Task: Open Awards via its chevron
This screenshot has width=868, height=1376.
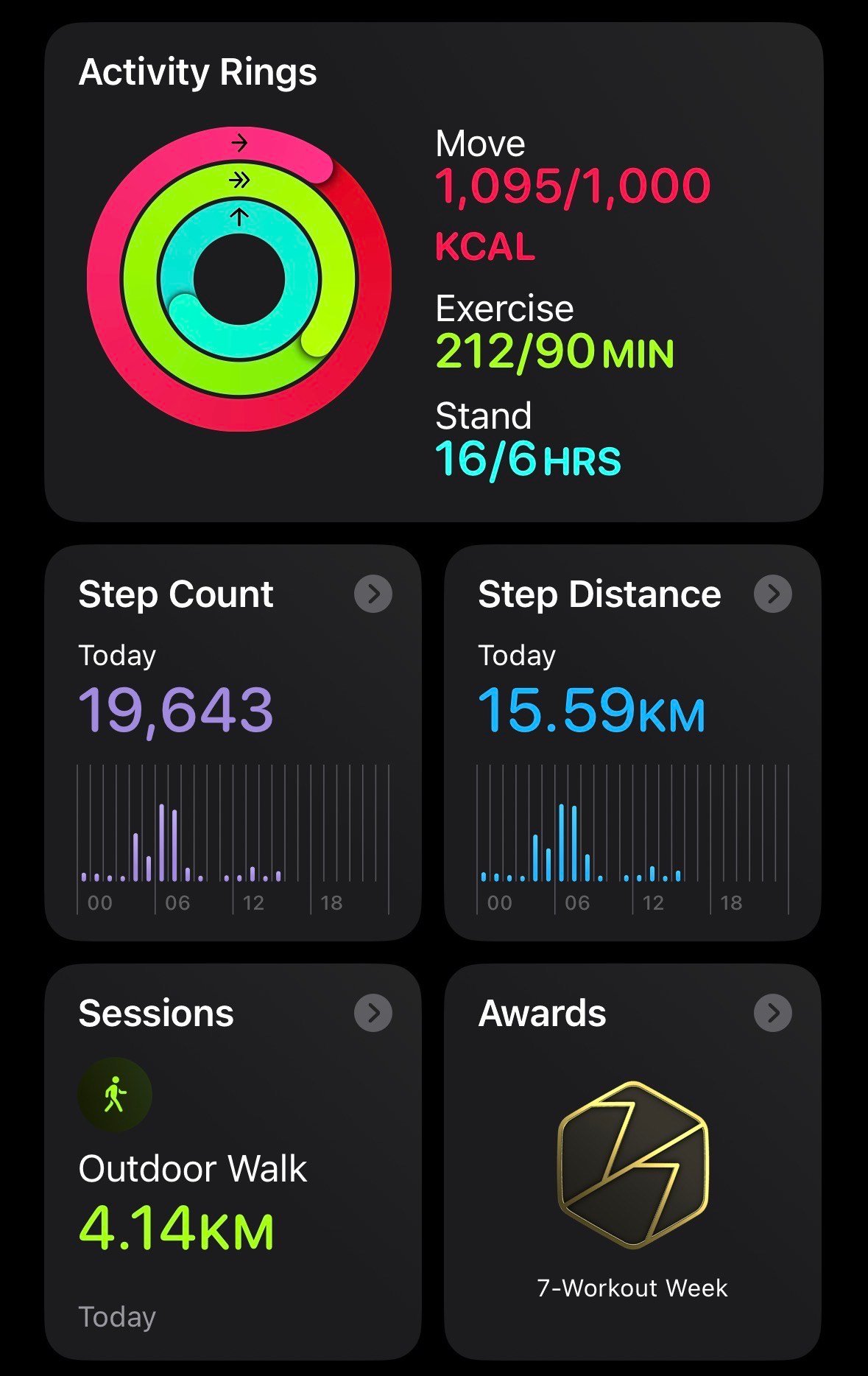Action: click(x=773, y=1013)
